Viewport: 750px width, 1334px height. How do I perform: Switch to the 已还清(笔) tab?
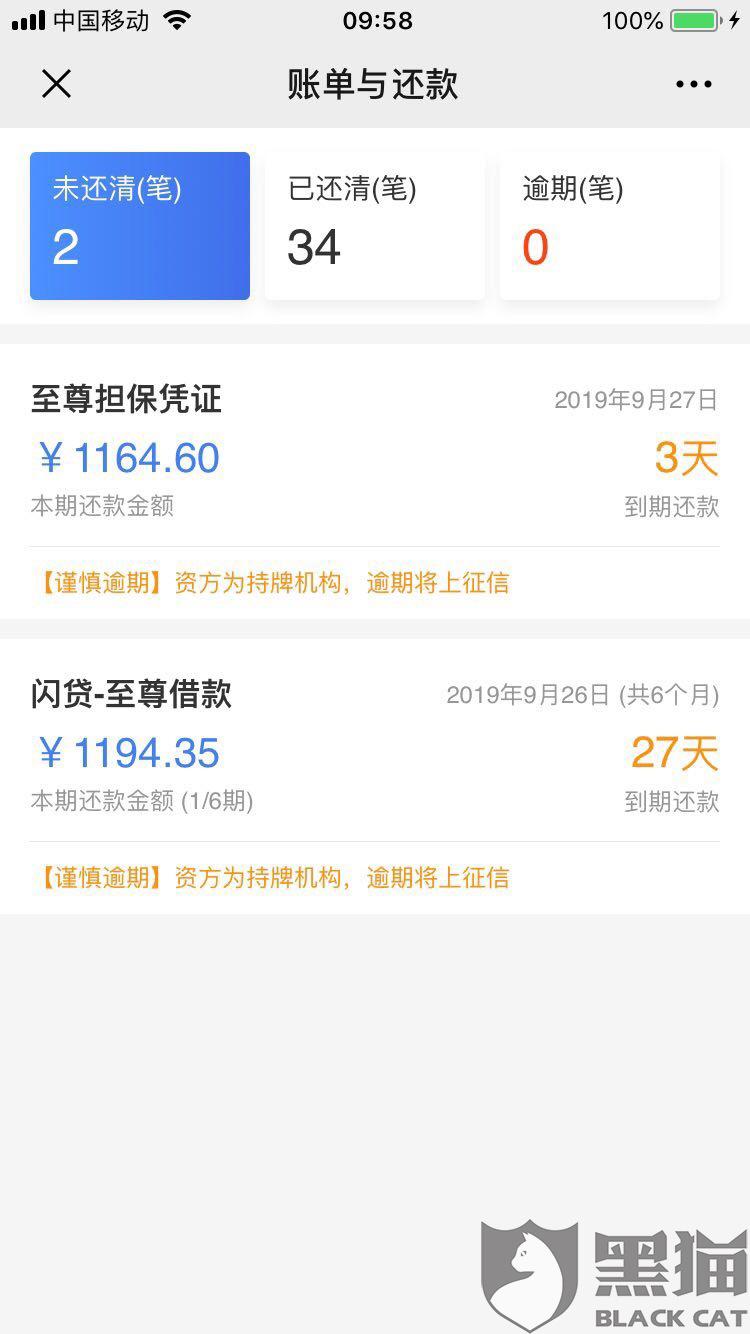pos(375,226)
